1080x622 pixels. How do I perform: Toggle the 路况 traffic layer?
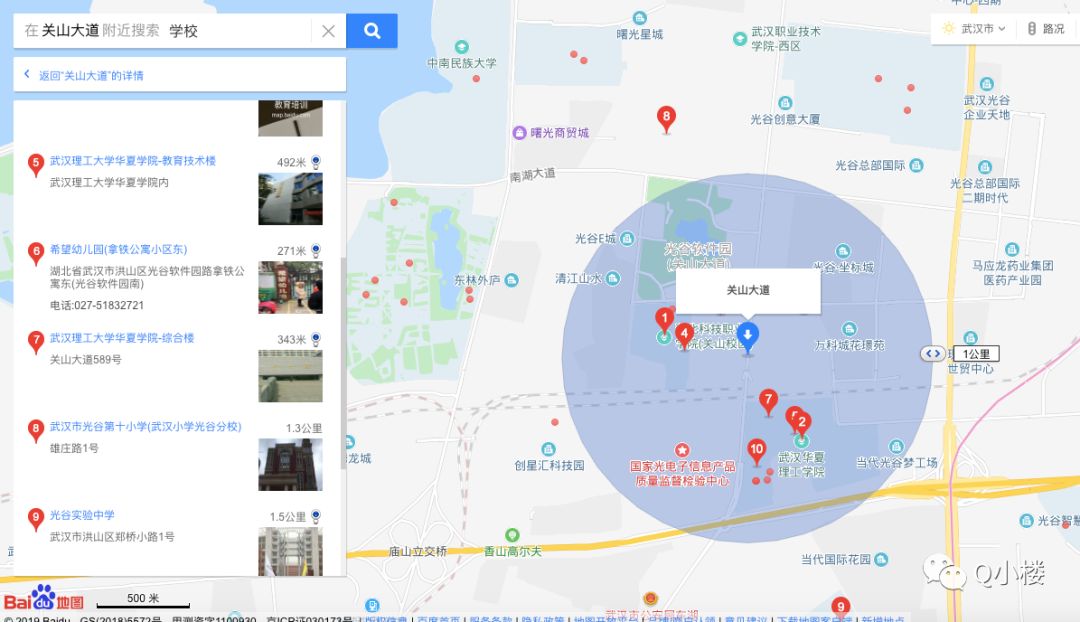tap(1046, 29)
